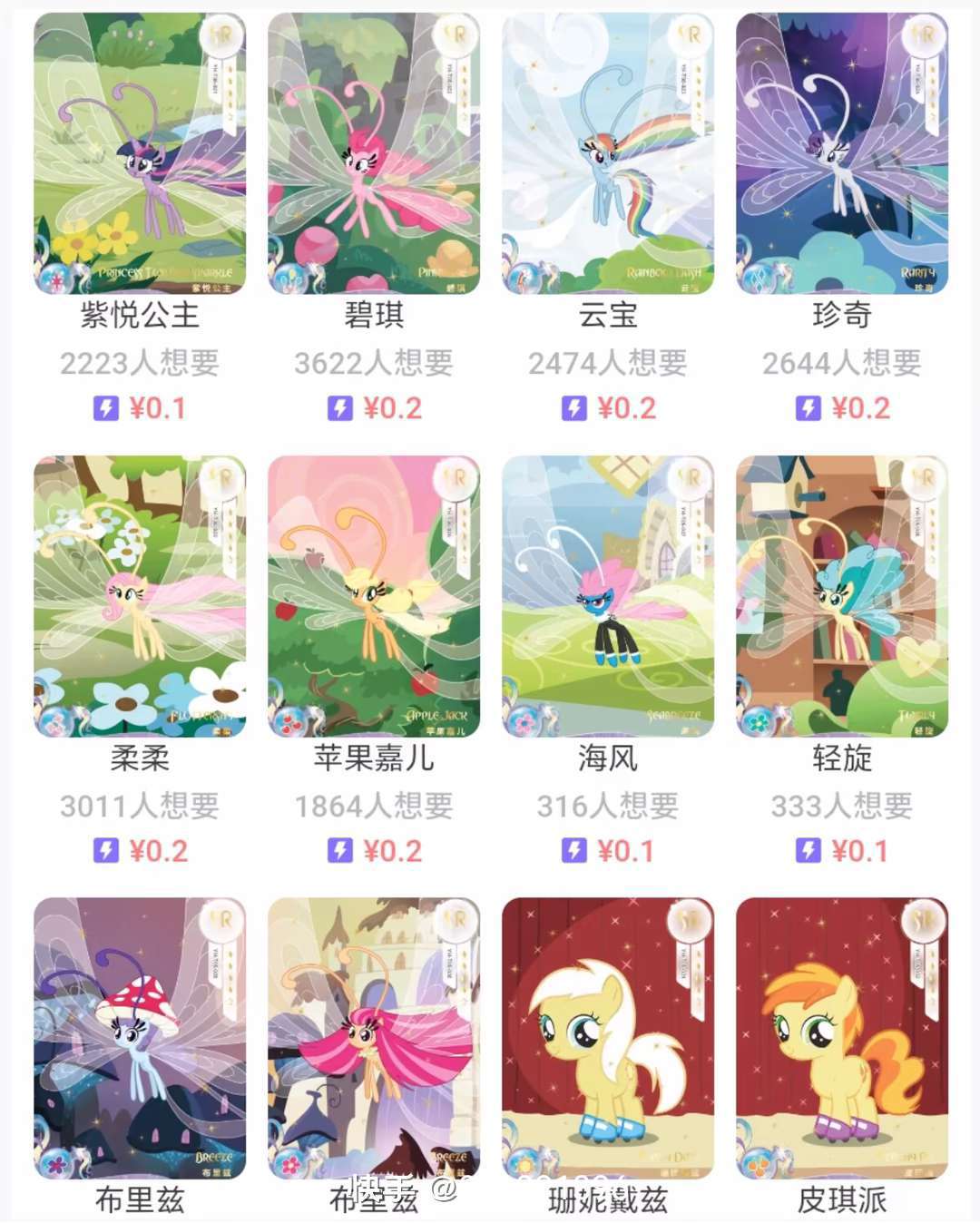The height and width of the screenshot is (1223, 980).
Task: View the 皮琪派 card listing
Action: click(842, 1039)
